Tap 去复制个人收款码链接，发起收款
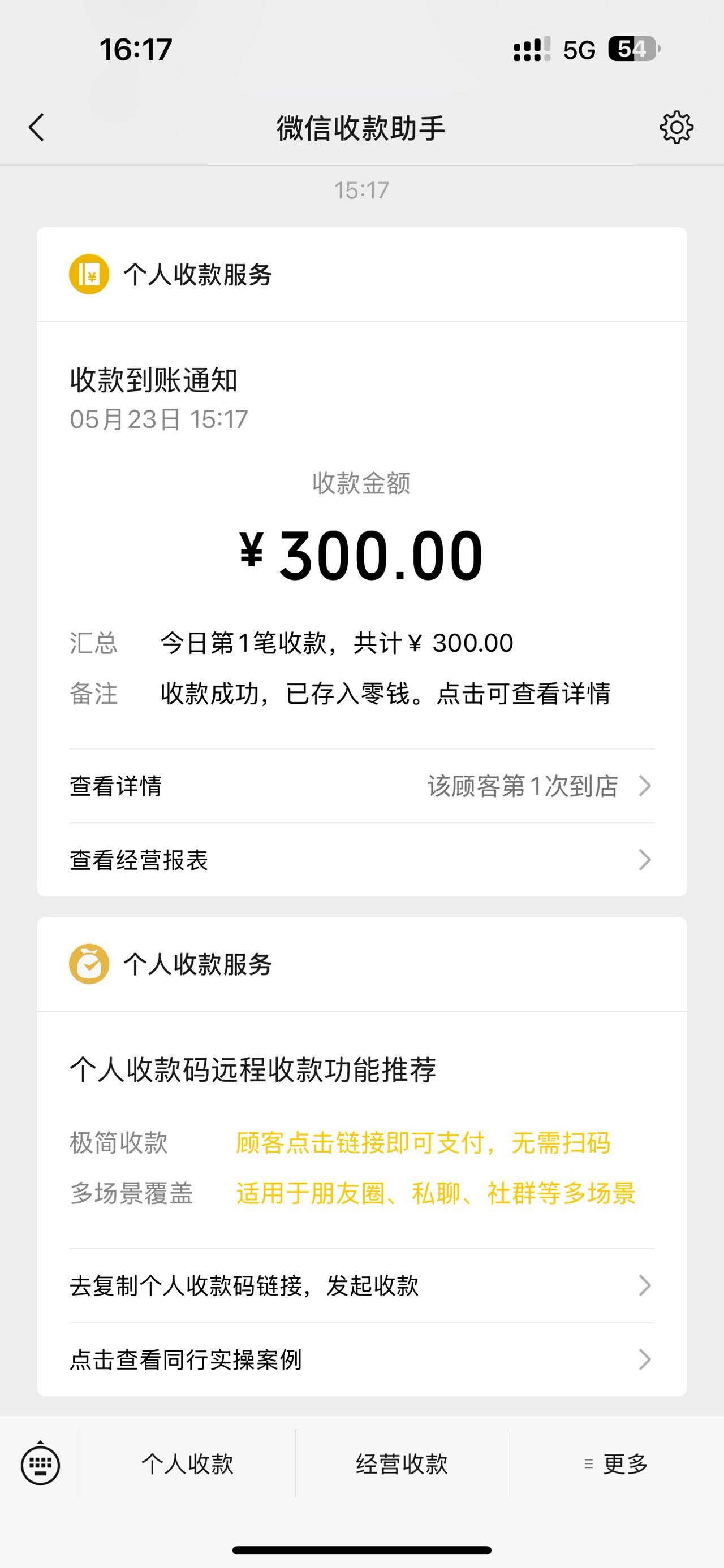Screen dimensions: 724x1568 361,1285
